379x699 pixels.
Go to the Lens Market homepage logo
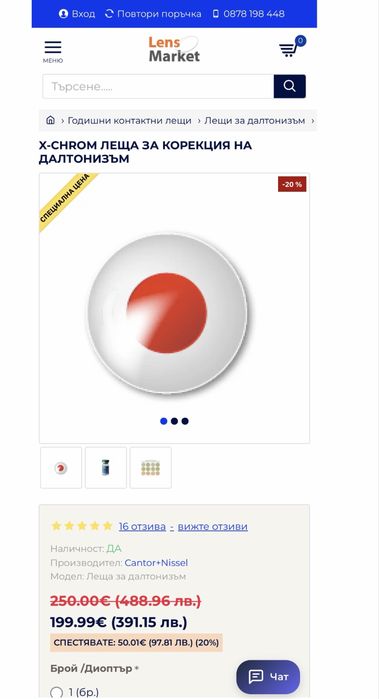tap(174, 49)
